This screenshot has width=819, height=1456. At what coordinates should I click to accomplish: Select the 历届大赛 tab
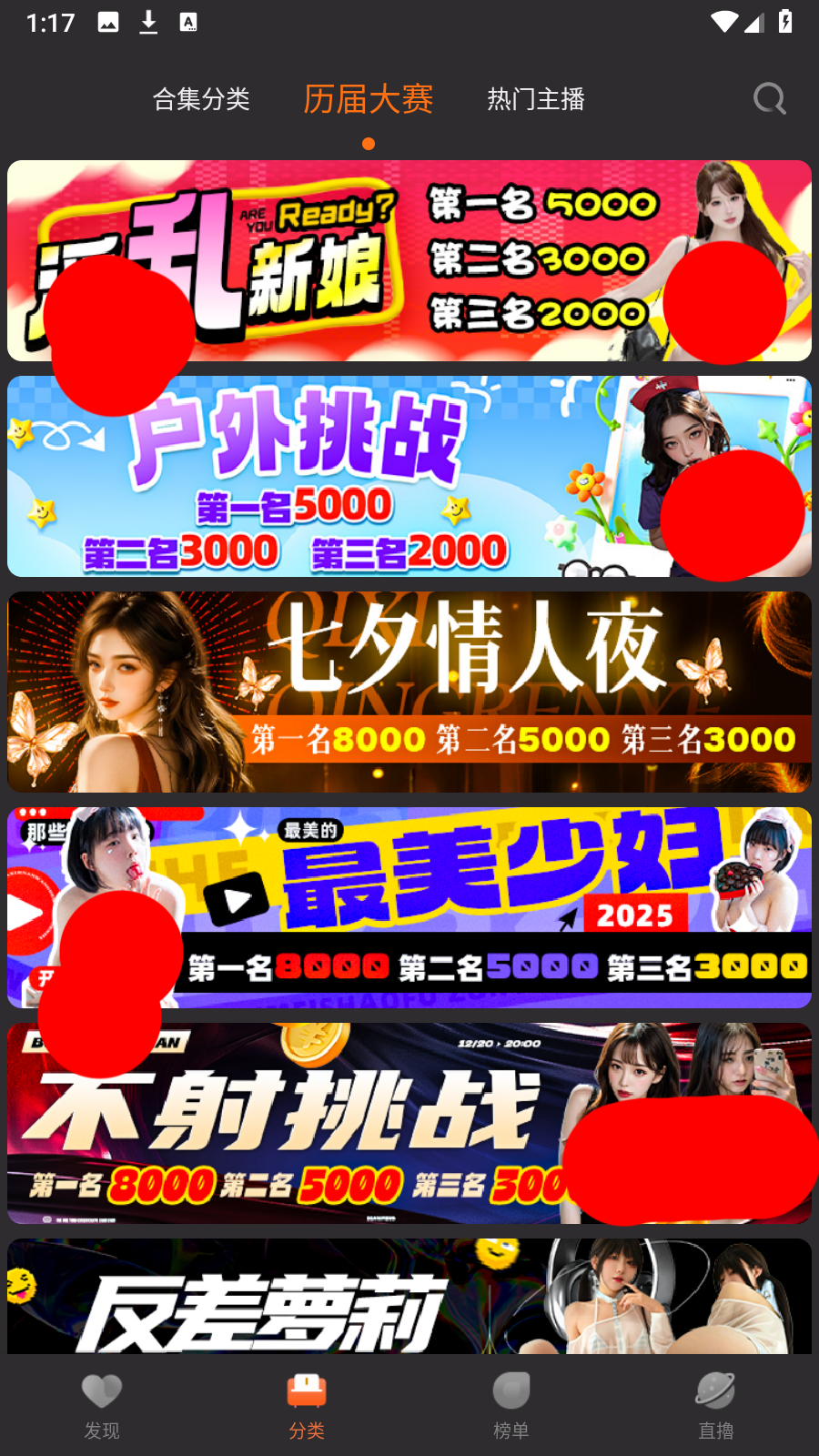368,98
